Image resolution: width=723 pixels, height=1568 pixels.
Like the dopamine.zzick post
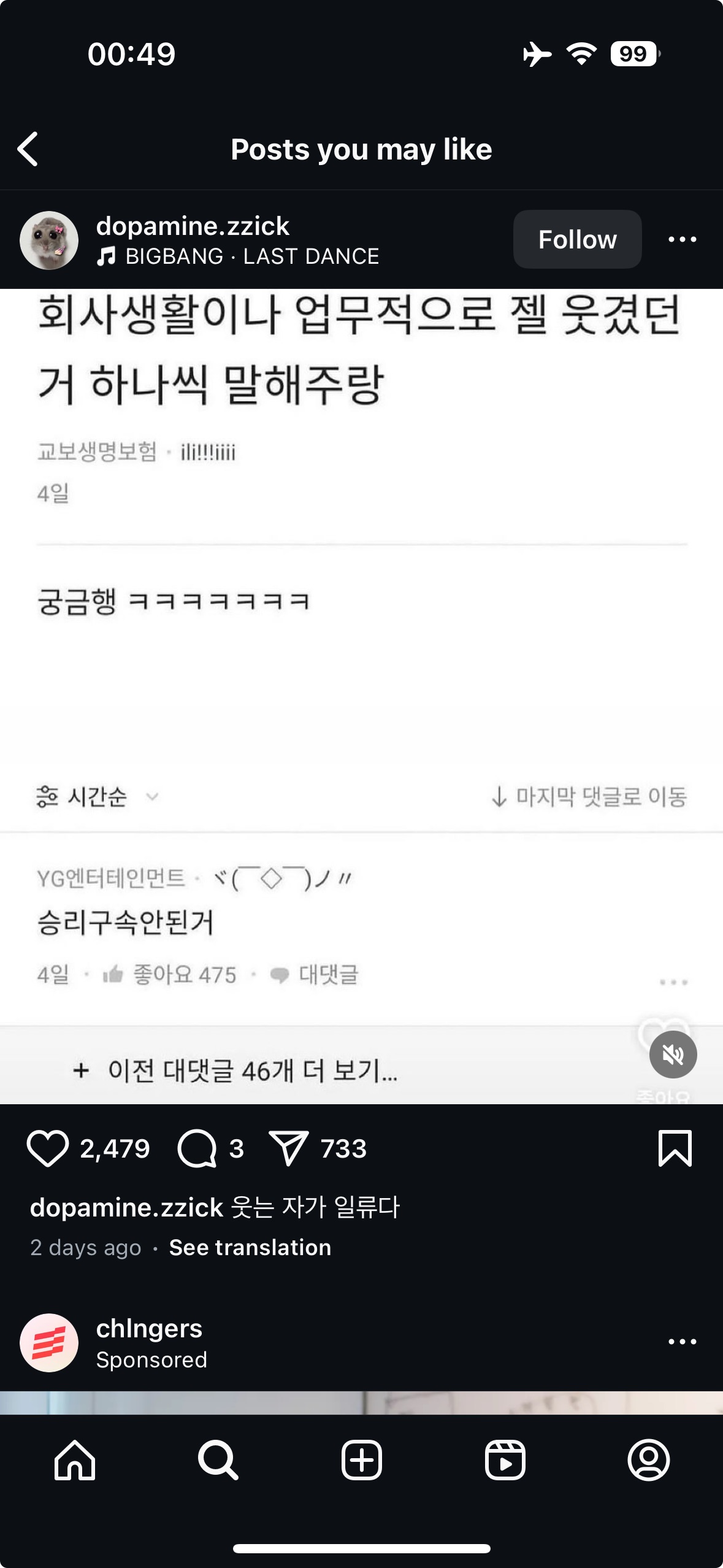[48, 1148]
